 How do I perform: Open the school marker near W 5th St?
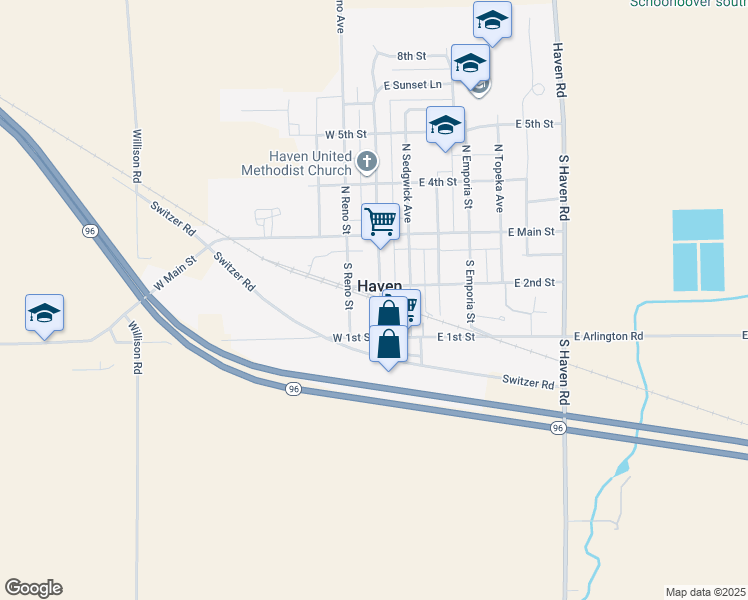(x=445, y=125)
